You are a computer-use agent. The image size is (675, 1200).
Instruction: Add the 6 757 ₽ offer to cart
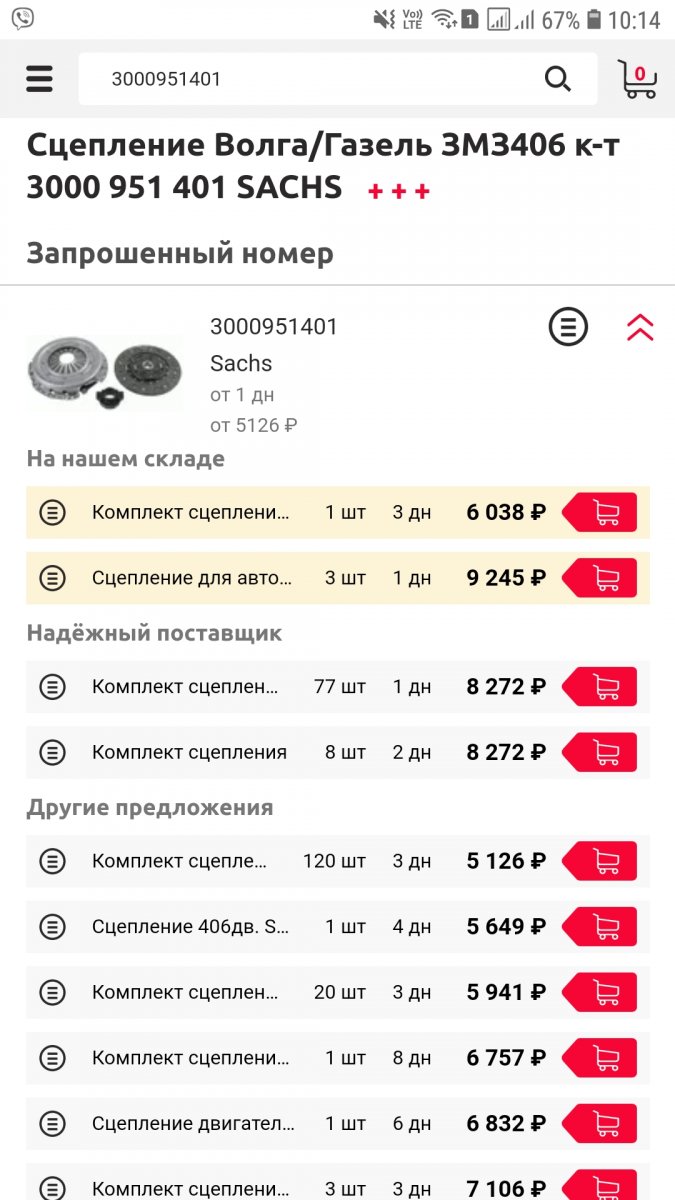click(x=600, y=1058)
